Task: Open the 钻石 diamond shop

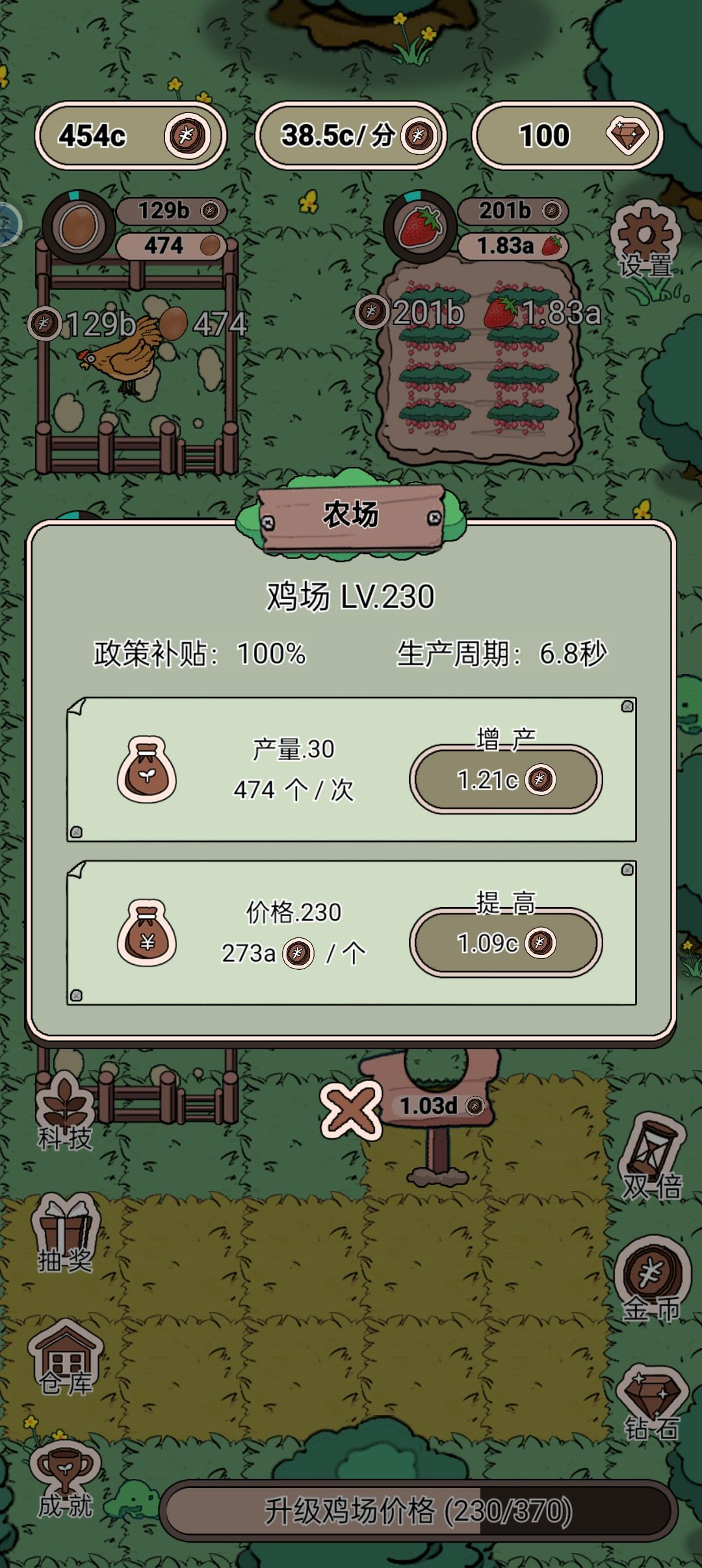Action: tap(653, 1402)
